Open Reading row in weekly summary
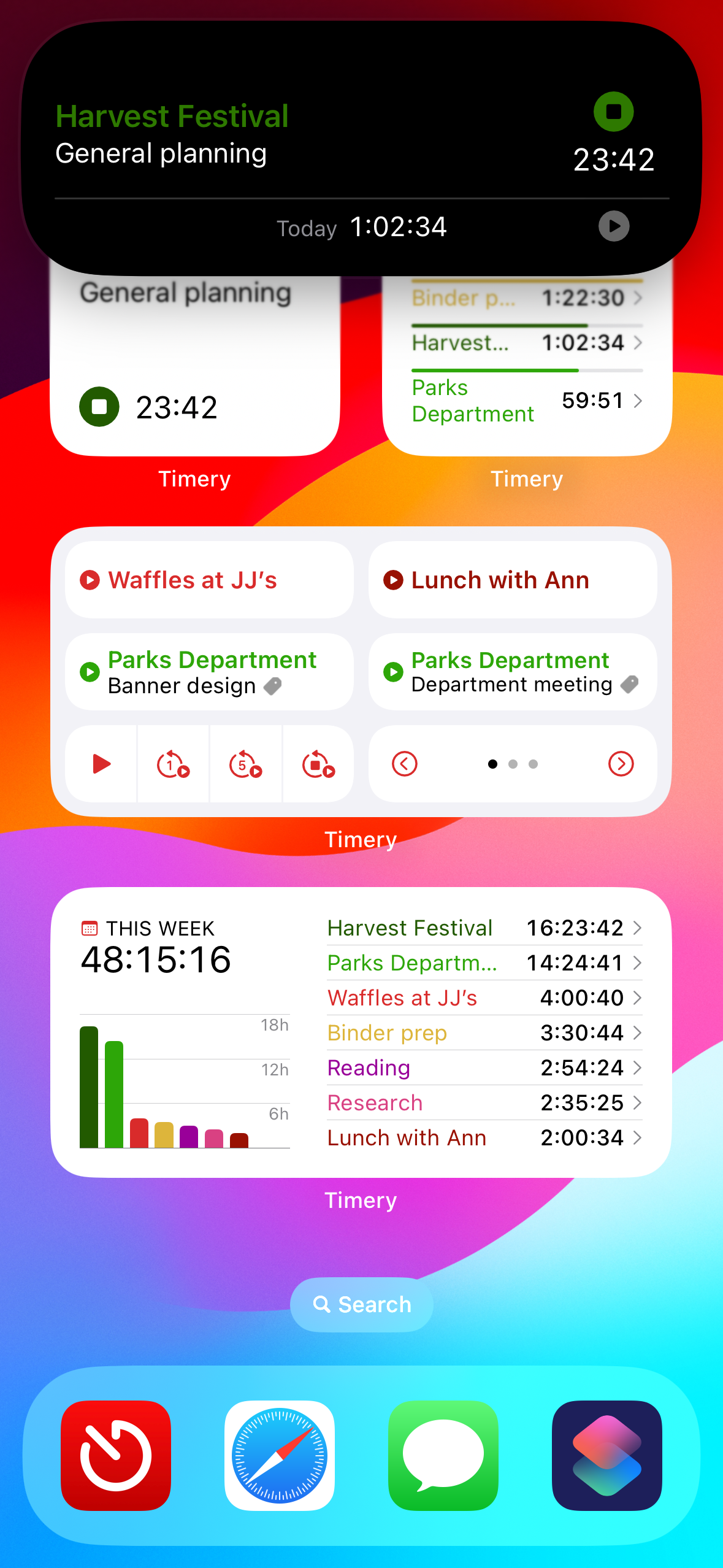Screen dimensions: 723x1568 (484, 1067)
